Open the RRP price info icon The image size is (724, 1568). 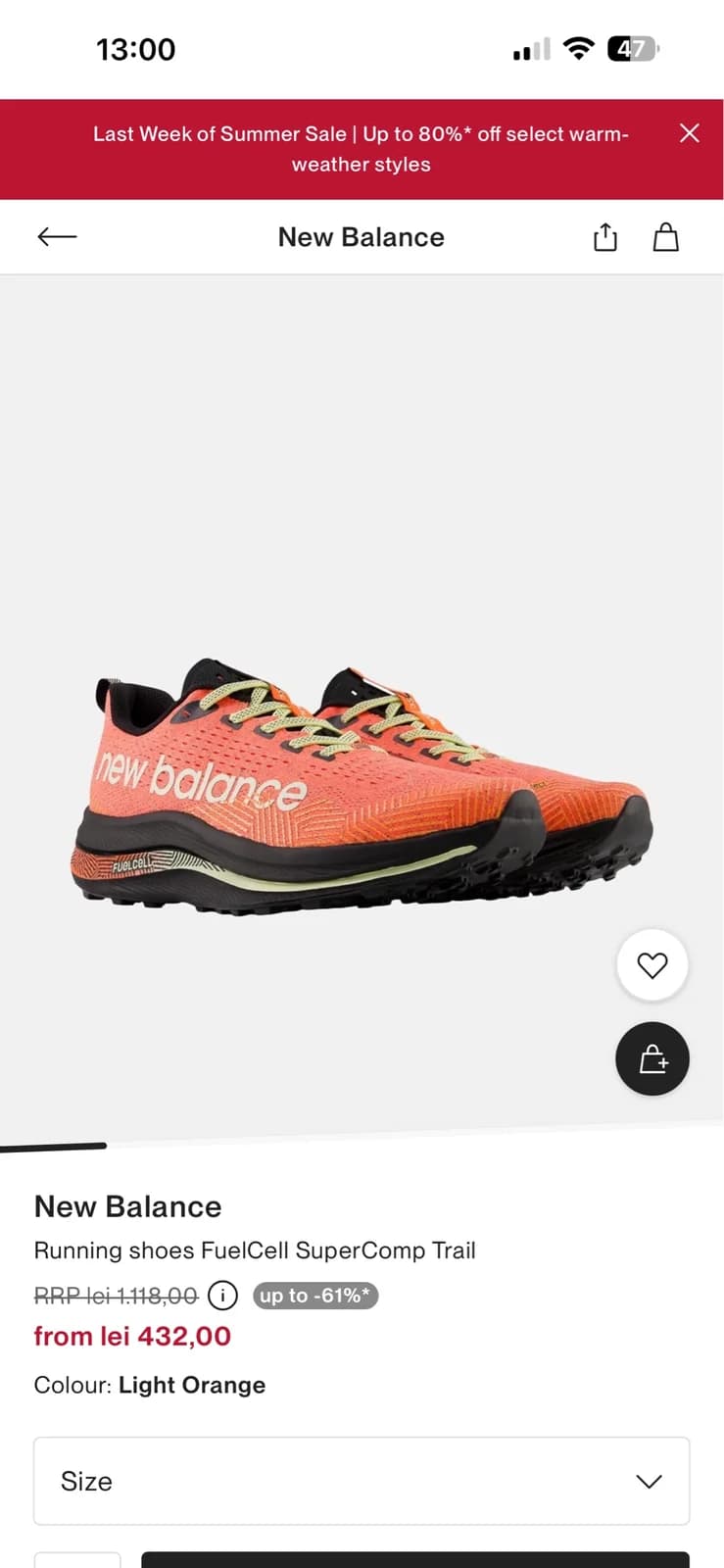pyautogui.click(x=223, y=1296)
